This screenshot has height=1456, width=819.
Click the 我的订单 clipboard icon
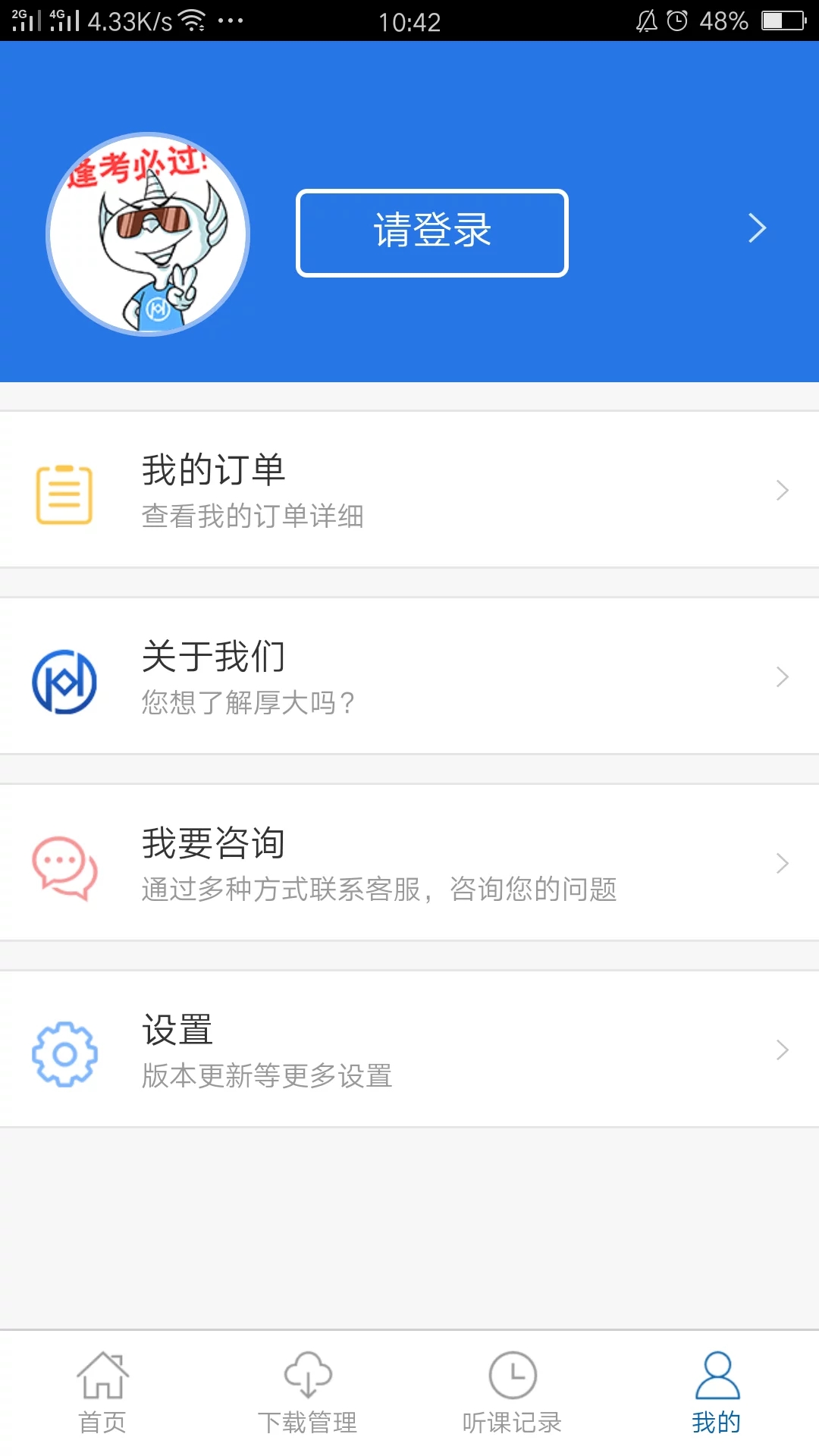click(64, 490)
